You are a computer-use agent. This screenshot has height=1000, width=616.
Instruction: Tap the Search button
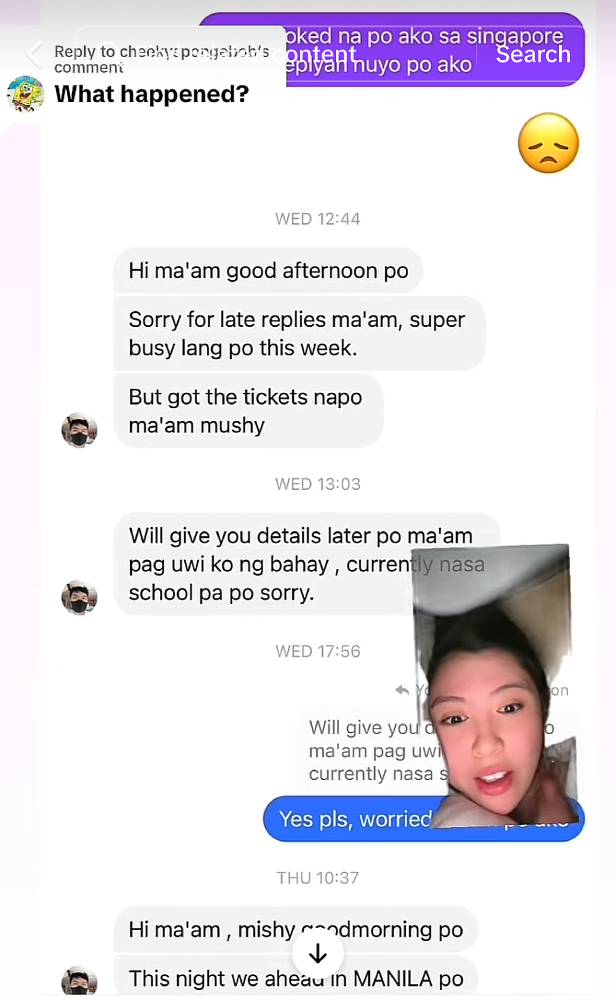[532, 54]
